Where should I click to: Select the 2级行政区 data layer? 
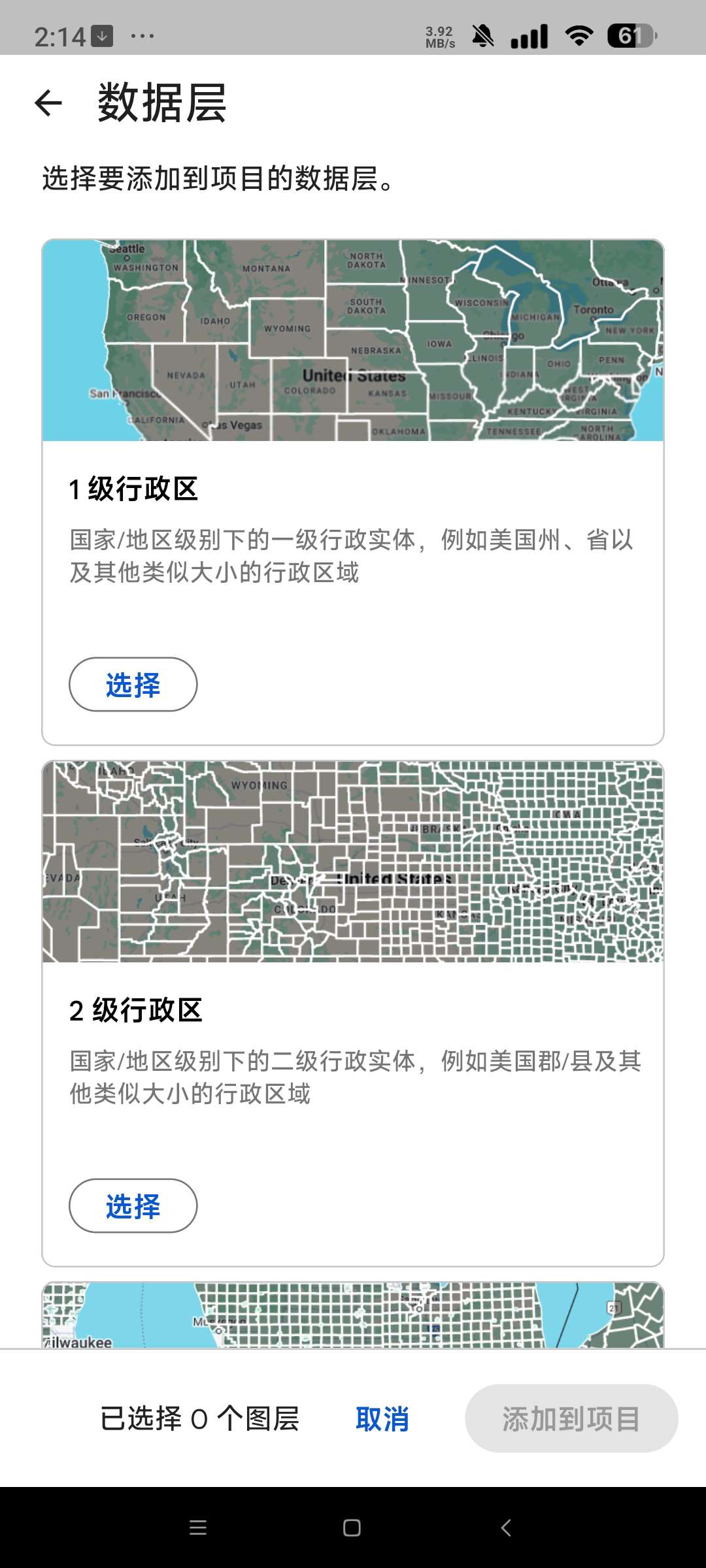(132, 1207)
